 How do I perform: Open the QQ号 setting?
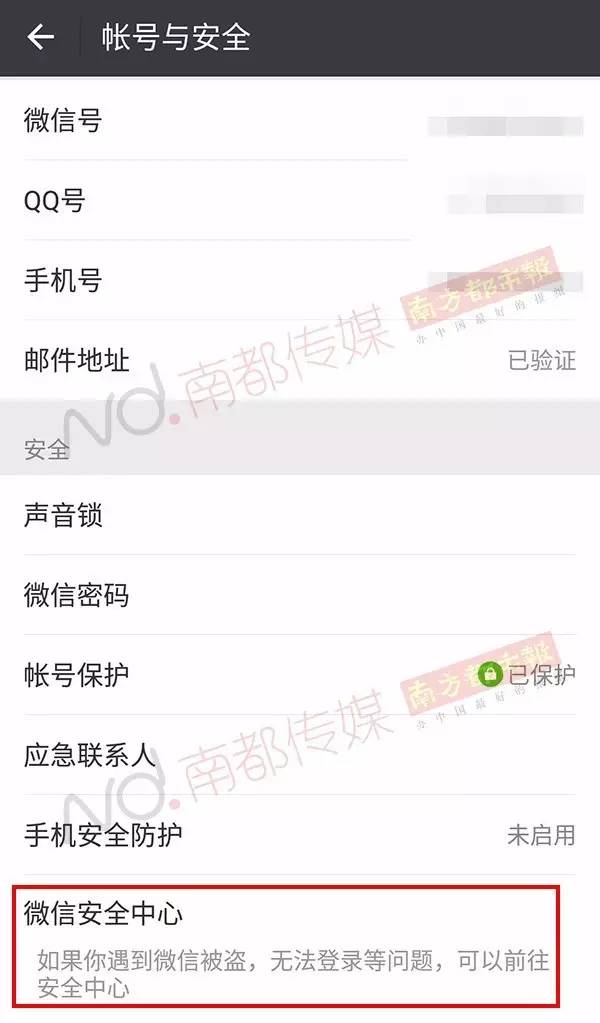[300, 200]
